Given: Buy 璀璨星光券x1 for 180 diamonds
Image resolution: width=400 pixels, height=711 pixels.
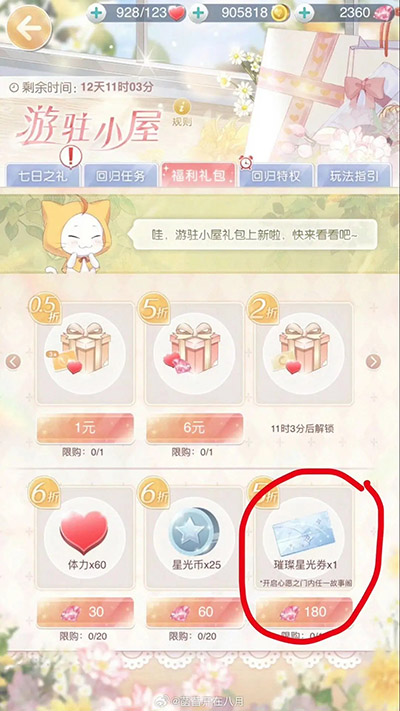Looking at the screenshot, I should coord(304,612).
